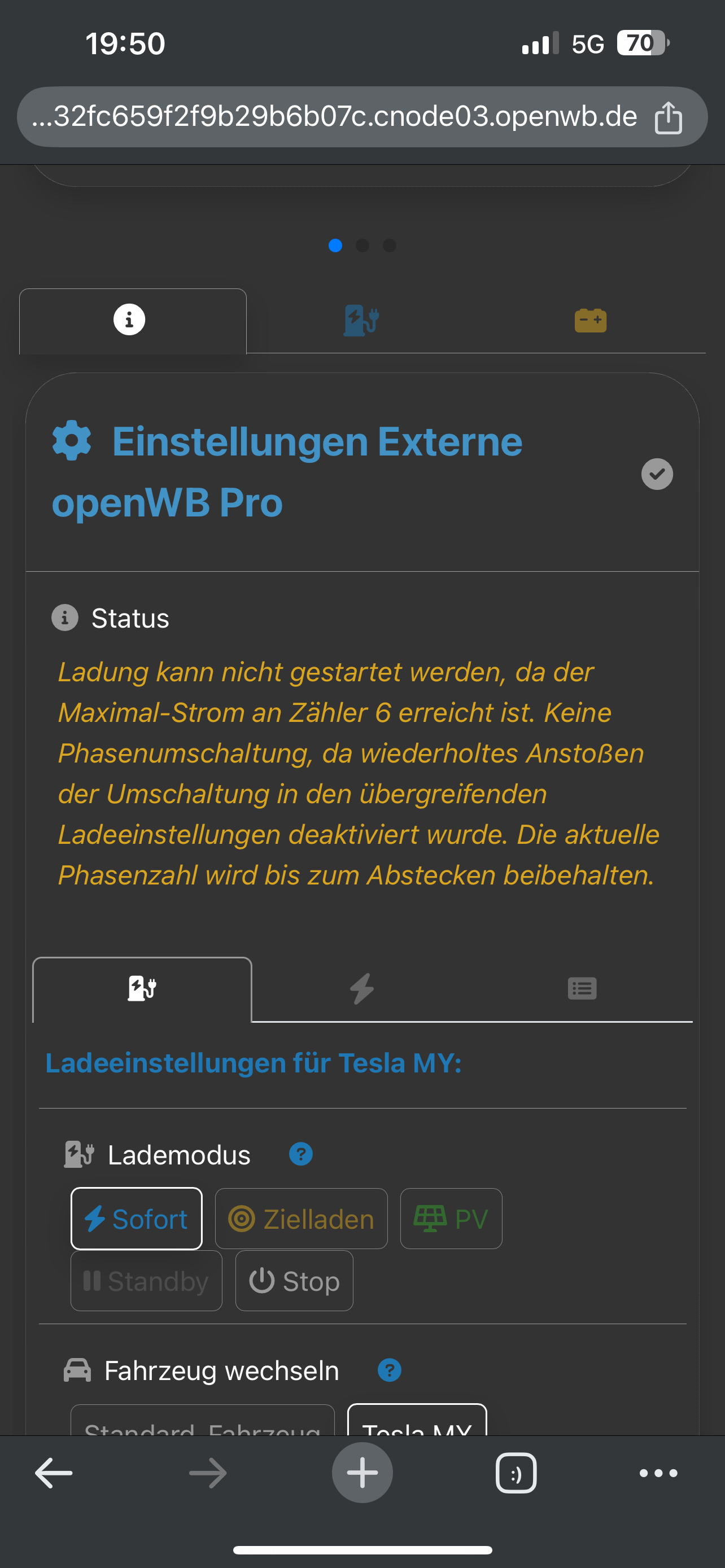Set charging mode to Standby

(x=146, y=1281)
